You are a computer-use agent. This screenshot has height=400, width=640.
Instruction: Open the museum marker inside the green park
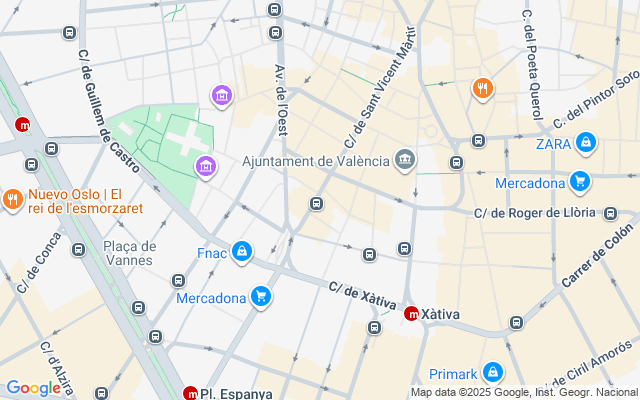[205, 164]
